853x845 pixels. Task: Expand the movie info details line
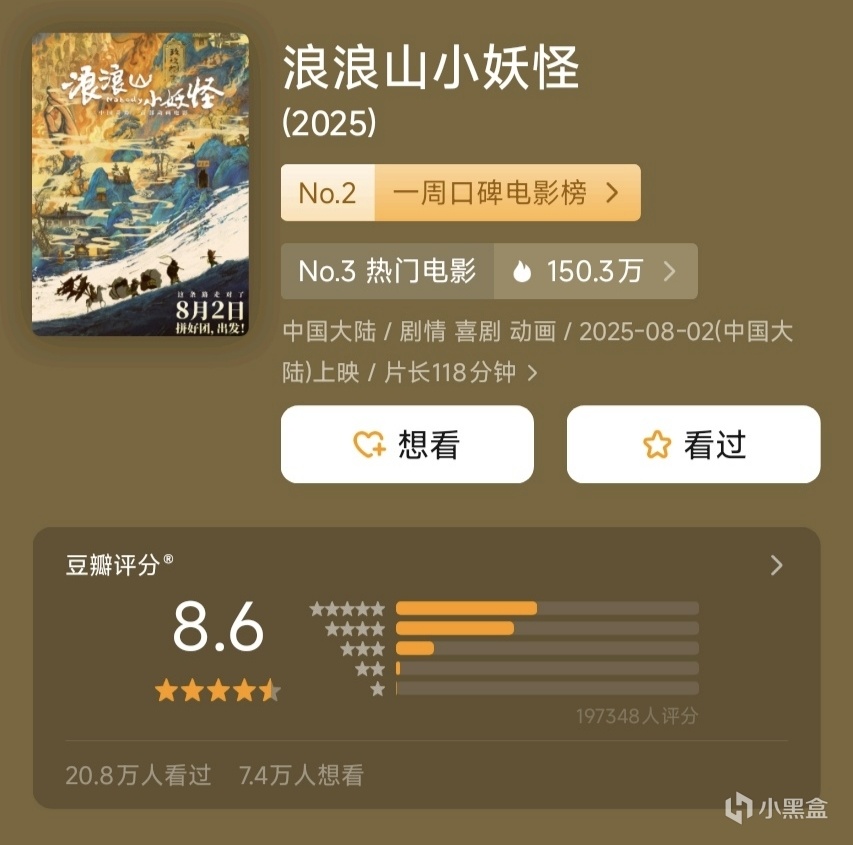click(x=532, y=373)
